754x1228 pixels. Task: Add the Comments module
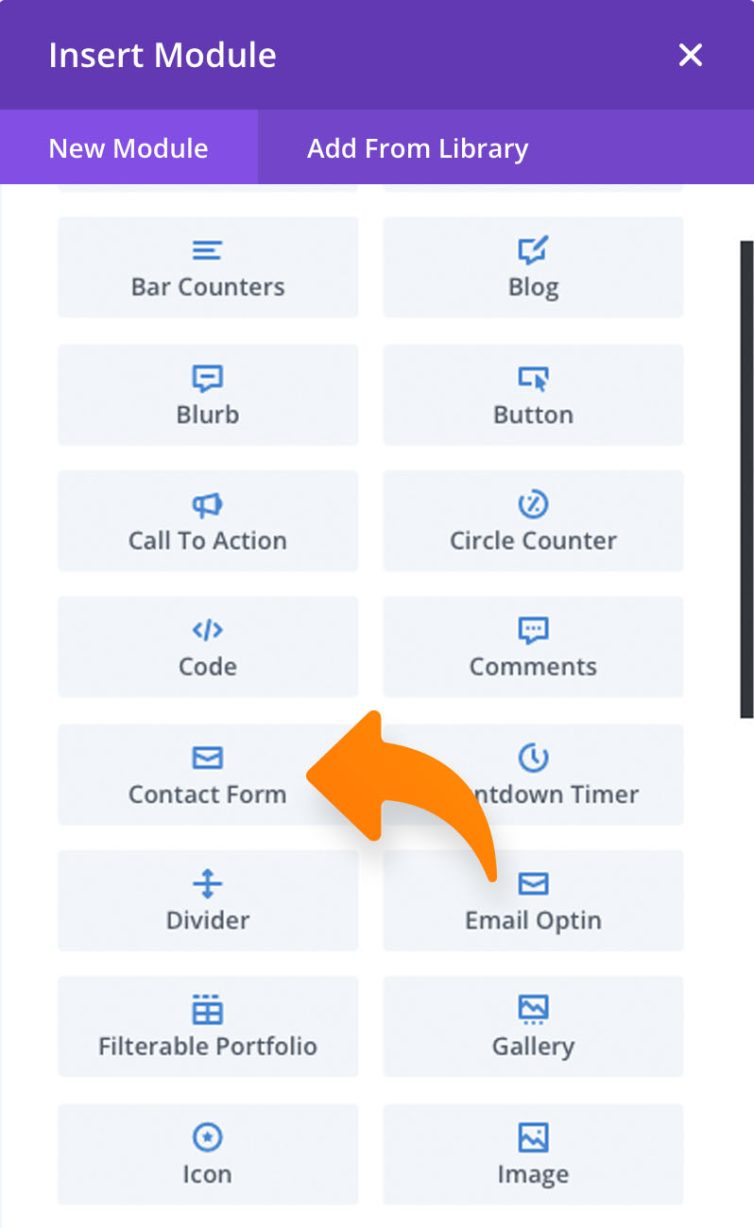tap(533, 648)
